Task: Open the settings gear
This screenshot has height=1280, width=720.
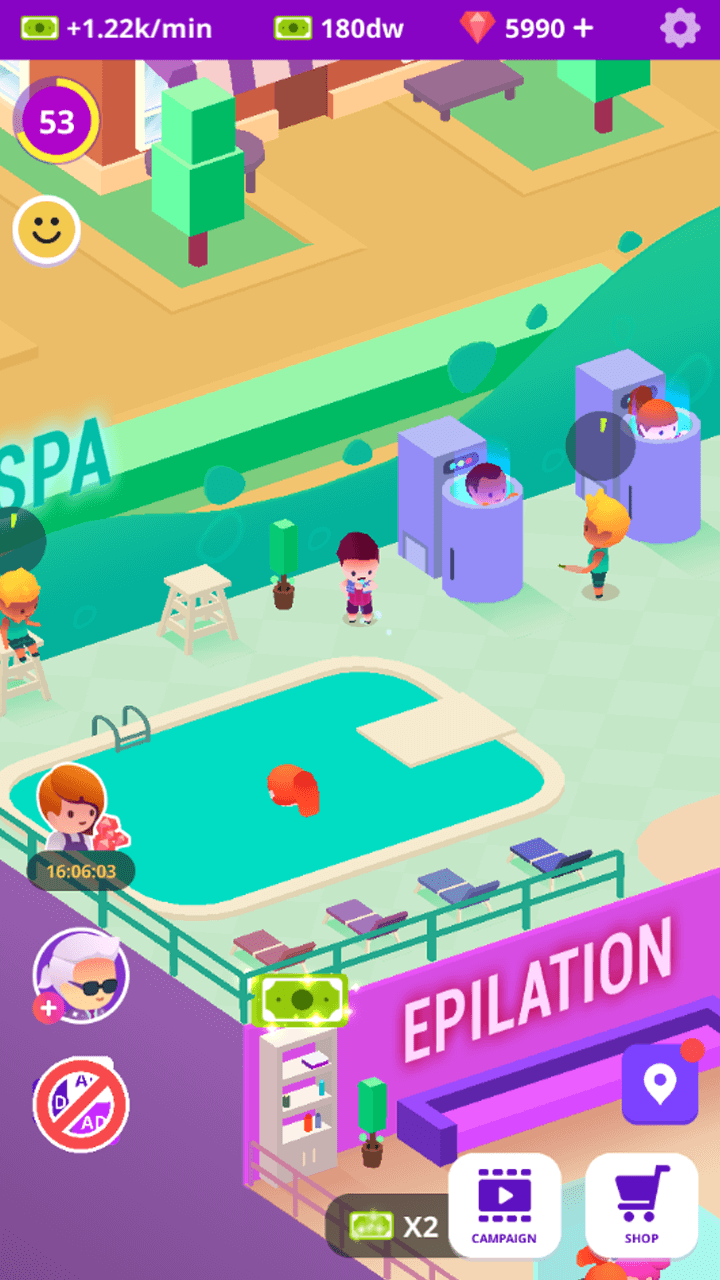Action: coord(680,28)
